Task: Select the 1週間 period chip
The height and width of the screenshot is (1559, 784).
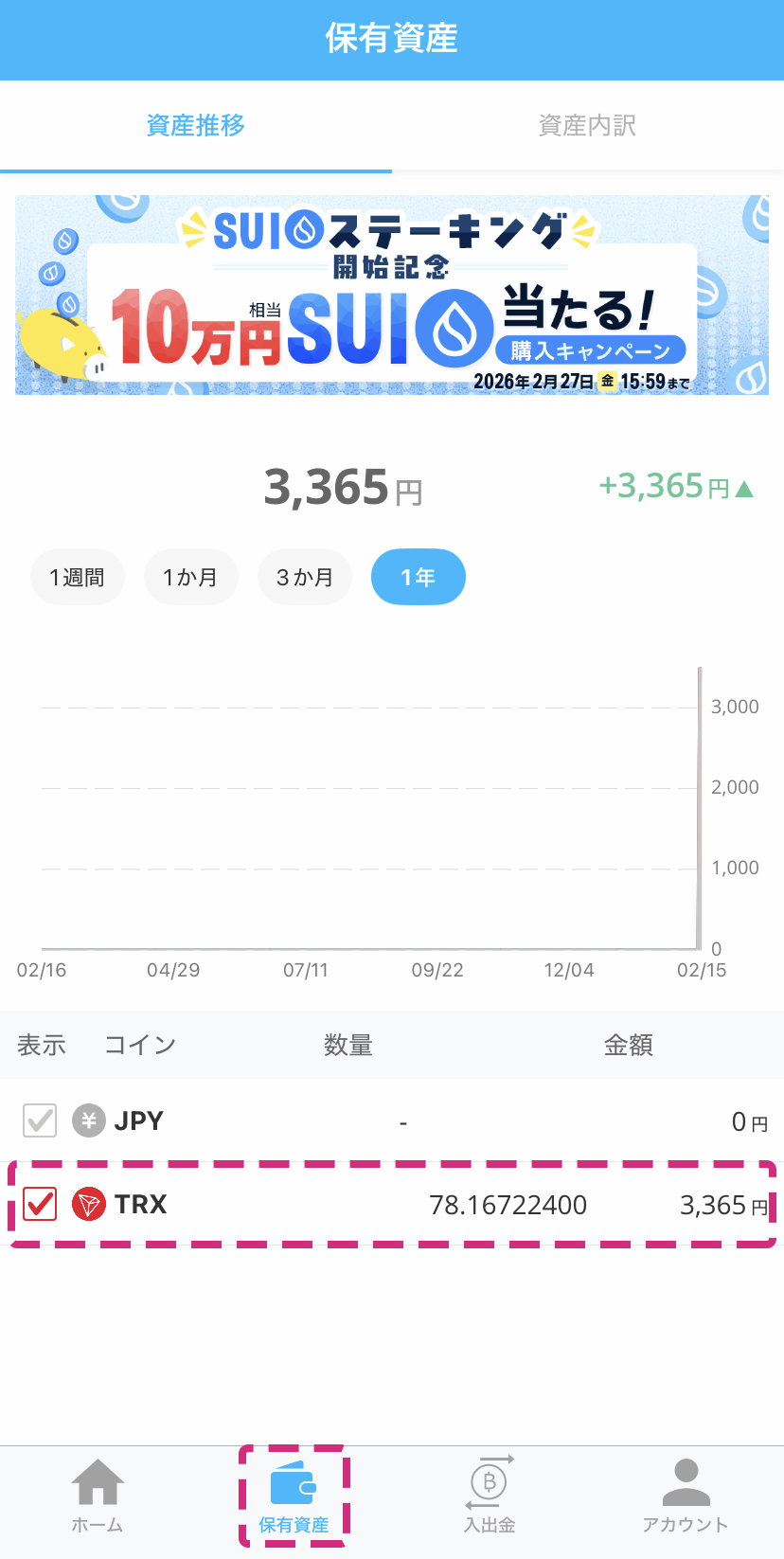Action: pyautogui.click(x=77, y=577)
